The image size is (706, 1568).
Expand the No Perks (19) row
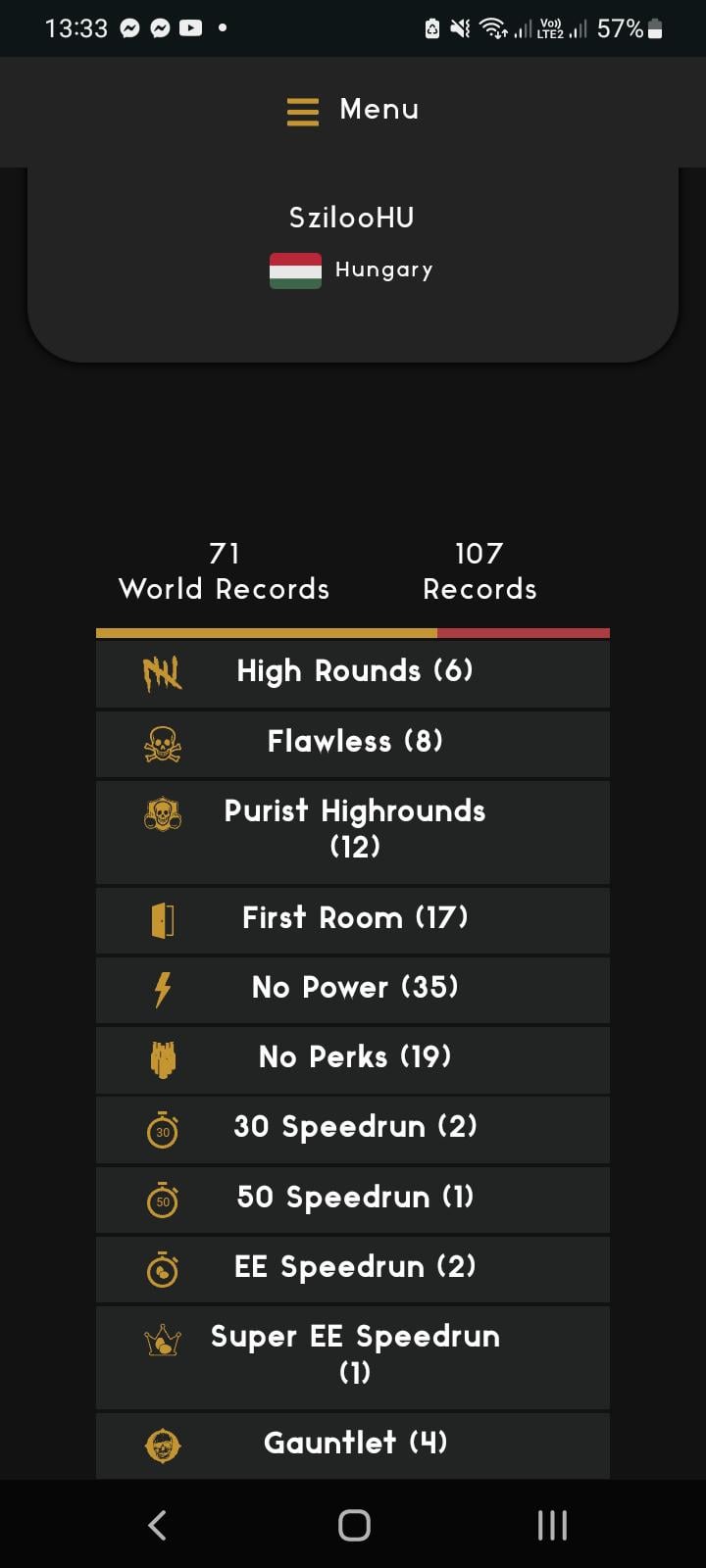[x=353, y=1057]
